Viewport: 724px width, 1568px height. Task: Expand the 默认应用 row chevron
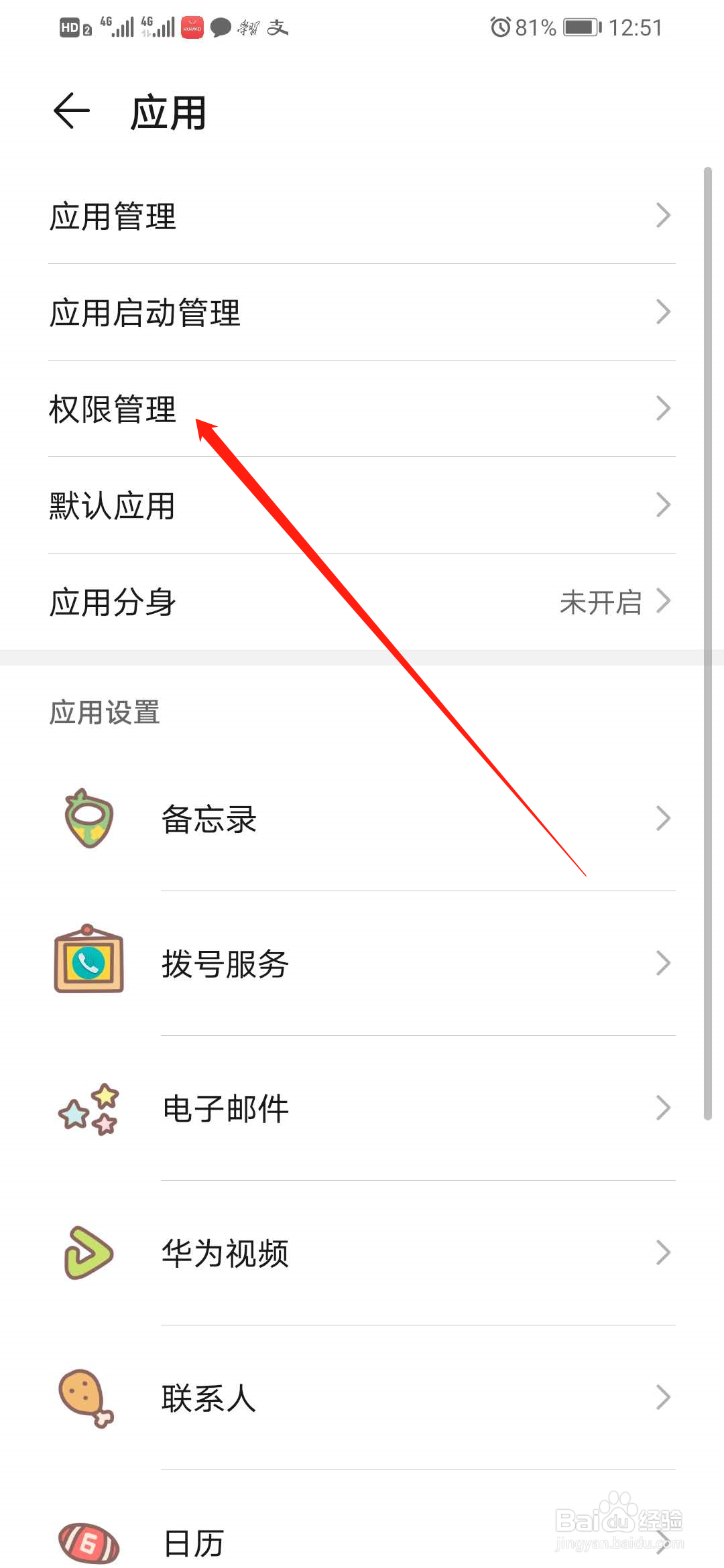coord(664,505)
